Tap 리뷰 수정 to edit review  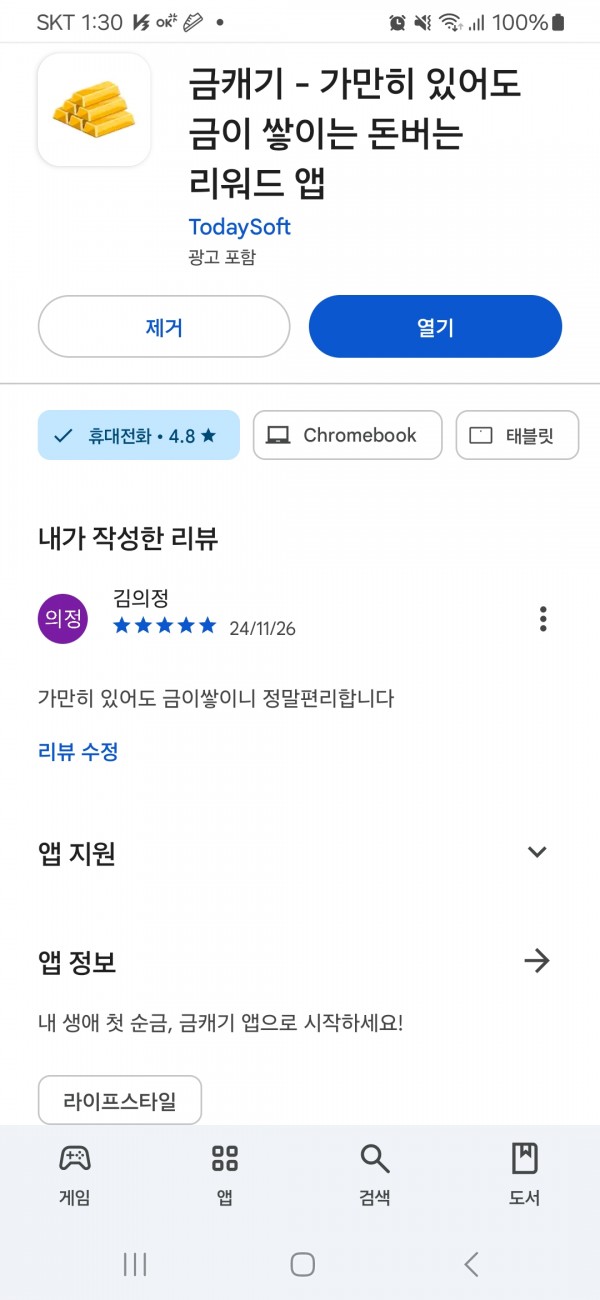point(78,752)
